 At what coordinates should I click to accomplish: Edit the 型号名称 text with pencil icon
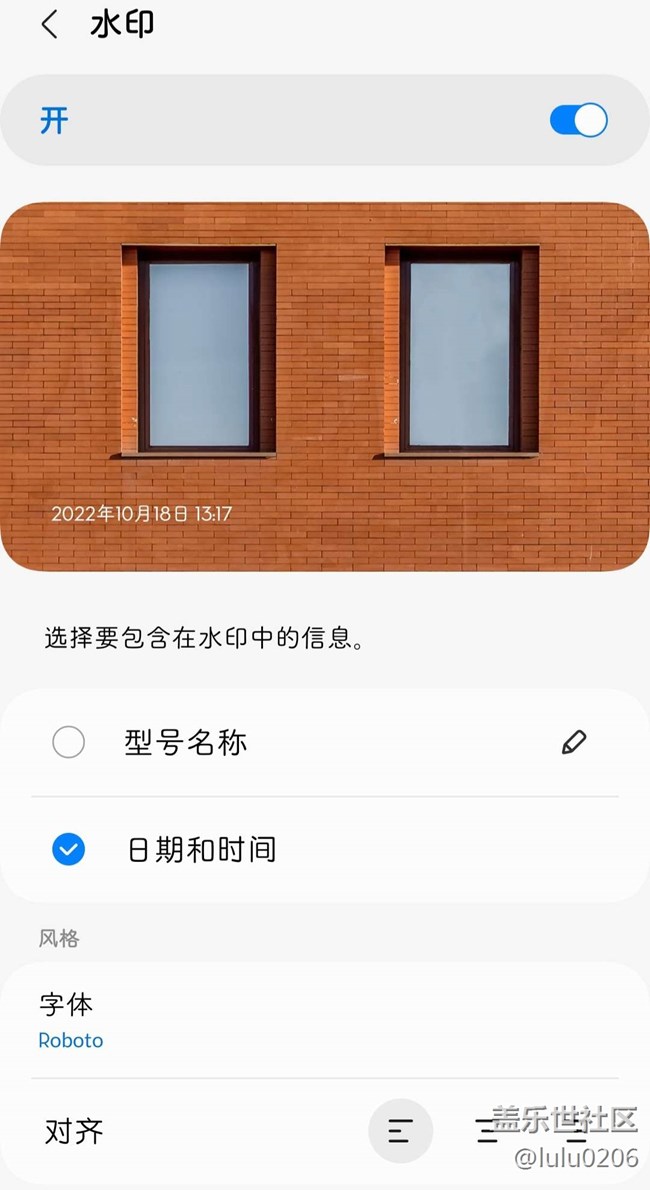574,742
